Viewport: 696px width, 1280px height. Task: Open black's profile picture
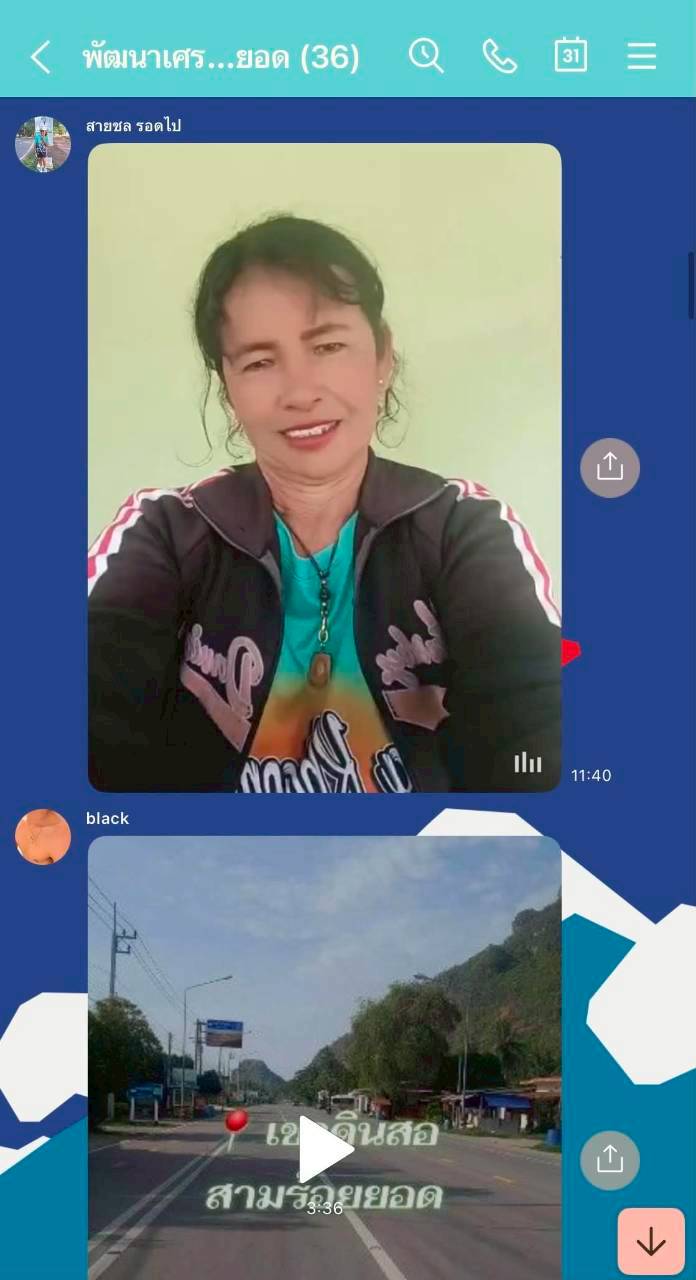tap(43, 837)
